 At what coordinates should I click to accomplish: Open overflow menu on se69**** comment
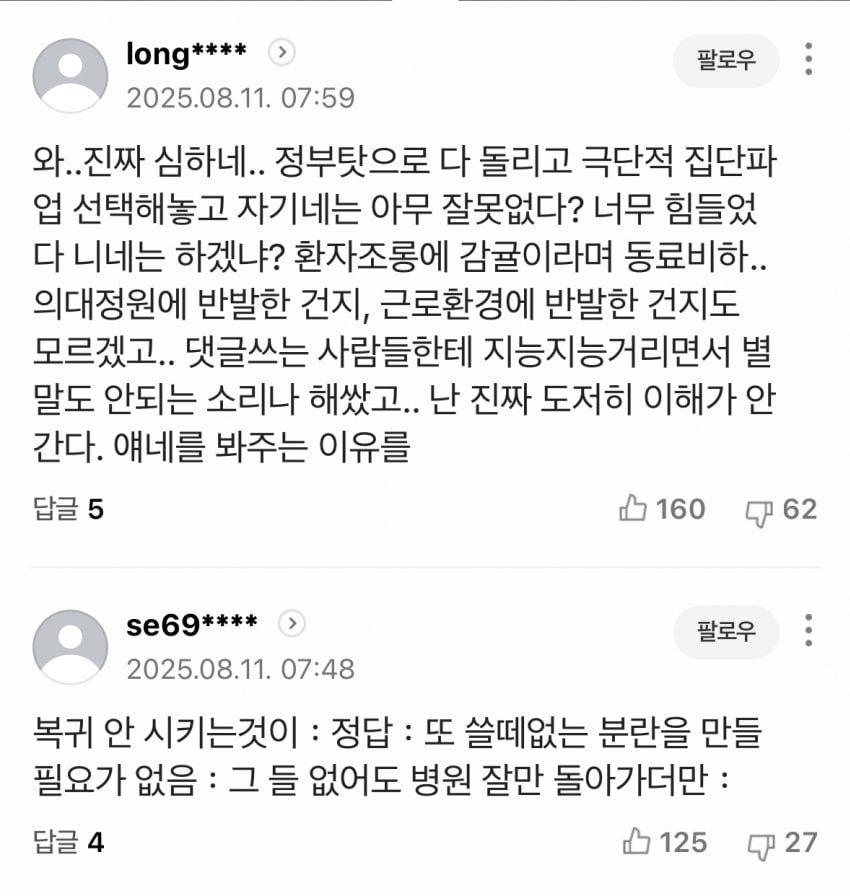pyautogui.click(x=808, y=630)
